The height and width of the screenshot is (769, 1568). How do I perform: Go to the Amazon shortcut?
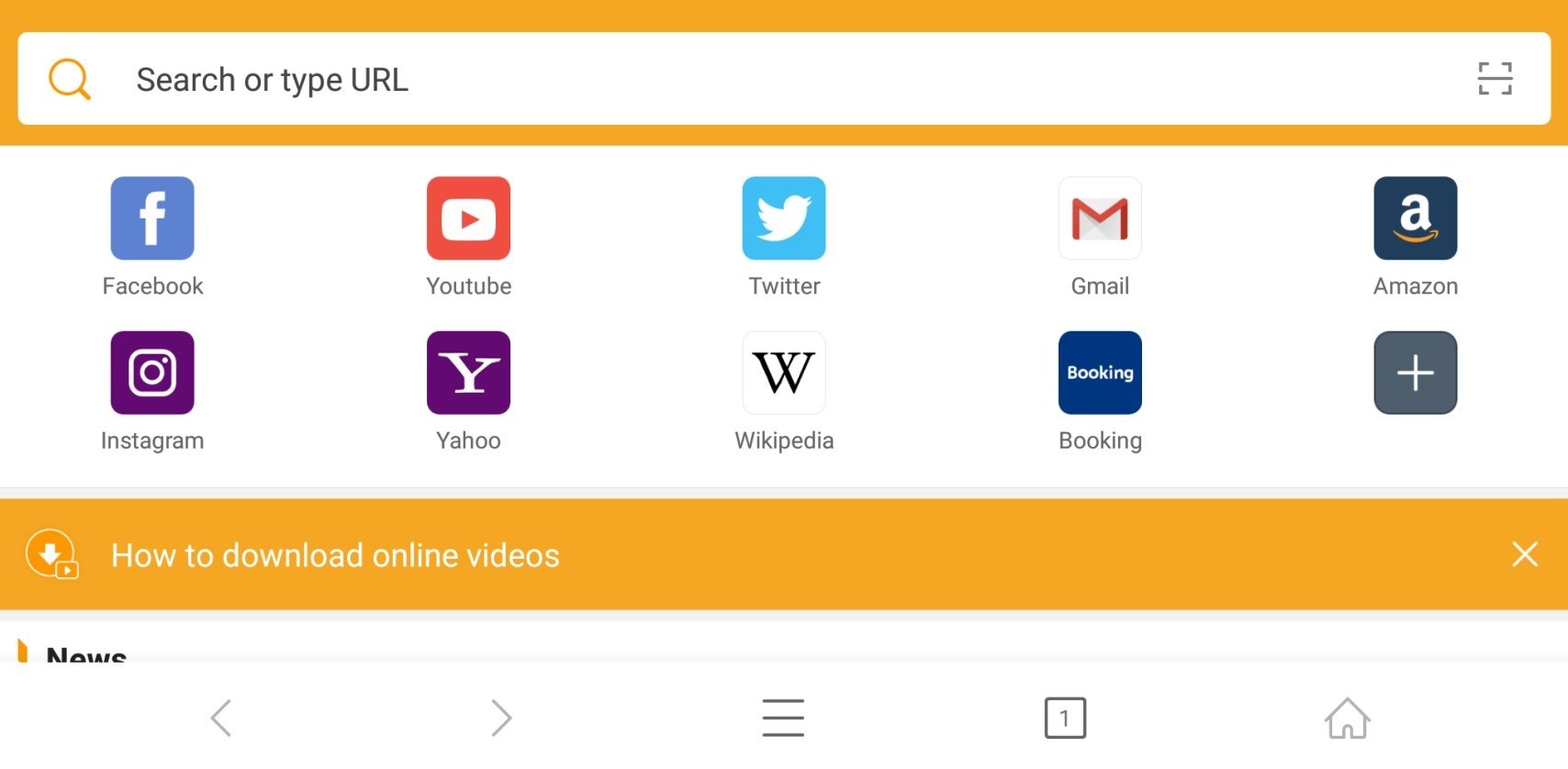coord(1415,218)
